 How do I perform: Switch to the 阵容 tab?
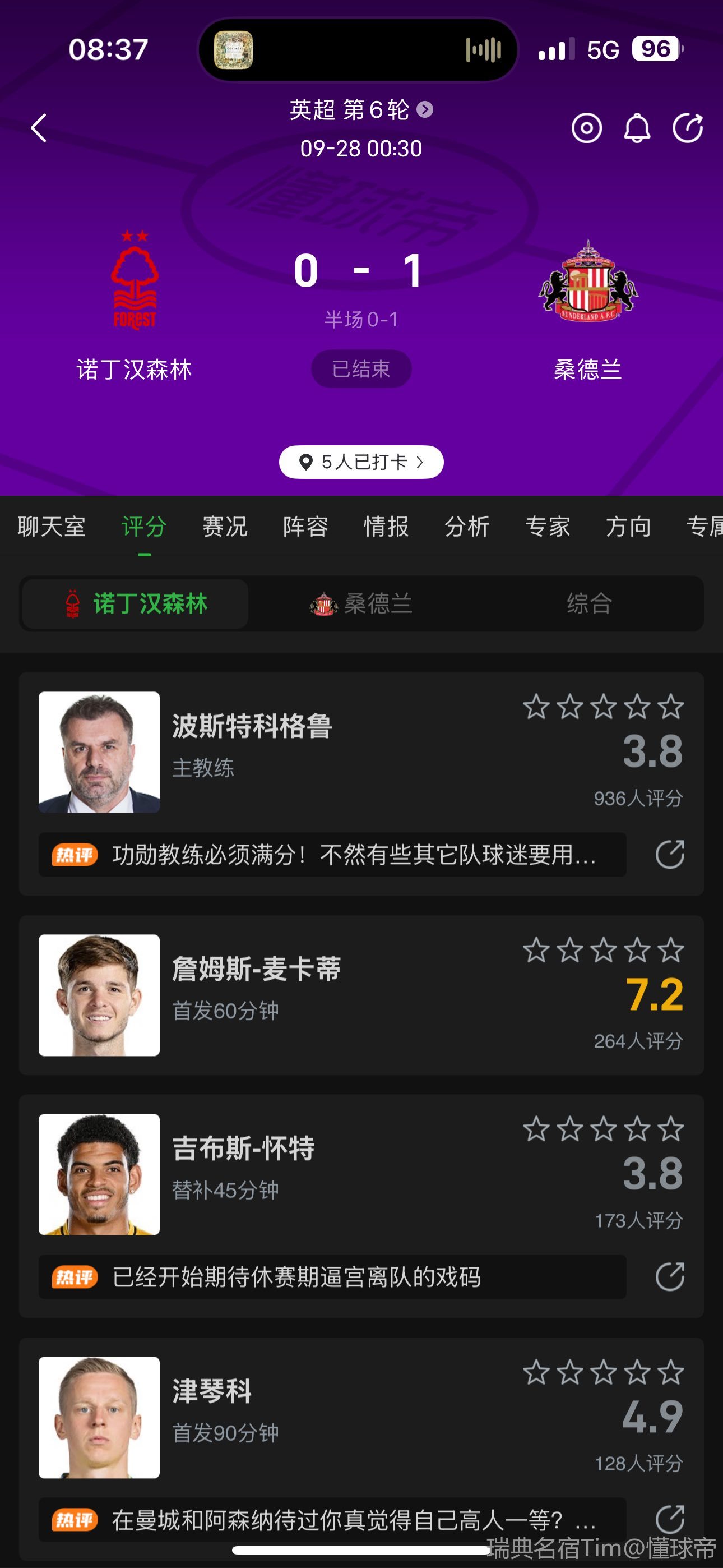coord(305,527)
